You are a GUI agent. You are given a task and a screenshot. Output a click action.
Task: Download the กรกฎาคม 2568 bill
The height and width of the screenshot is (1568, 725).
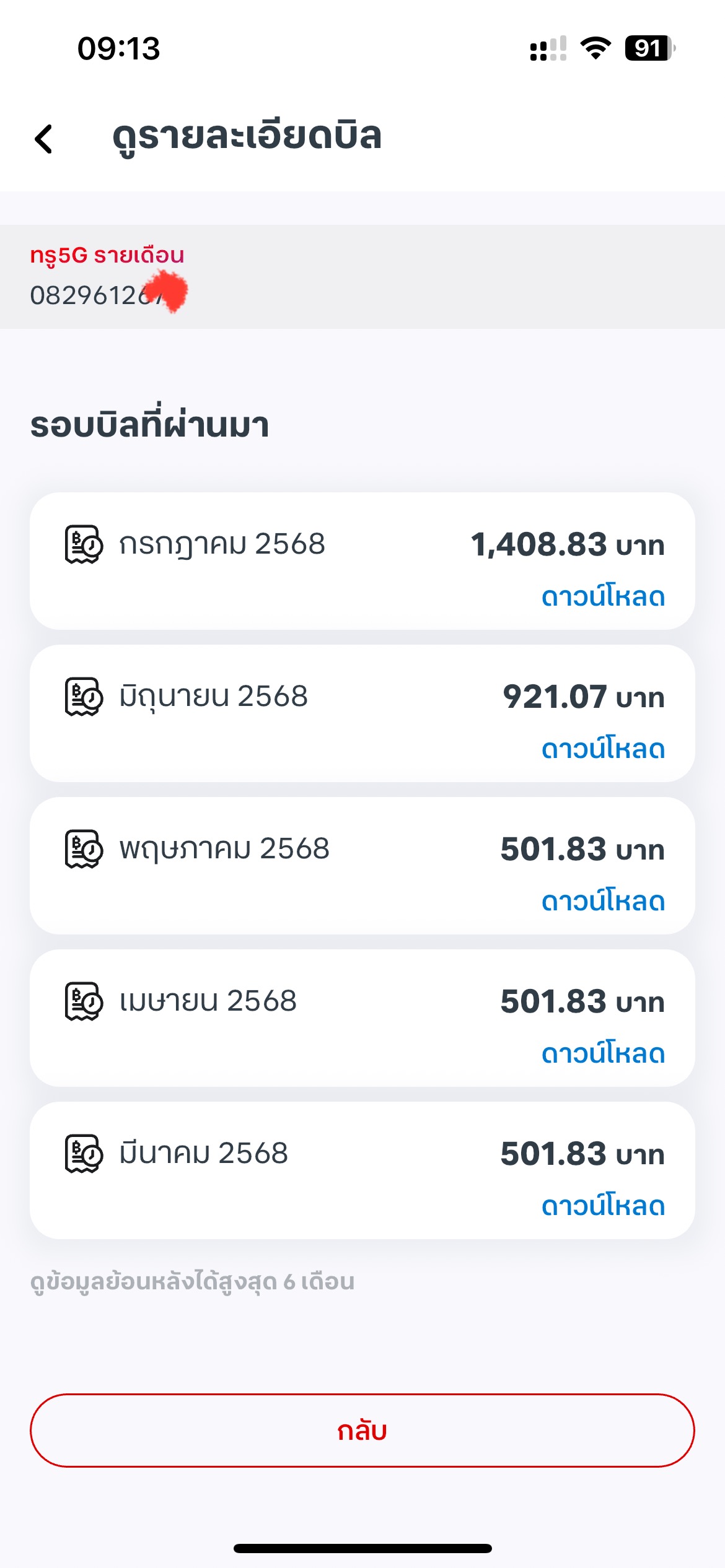[x=603, y=596]
